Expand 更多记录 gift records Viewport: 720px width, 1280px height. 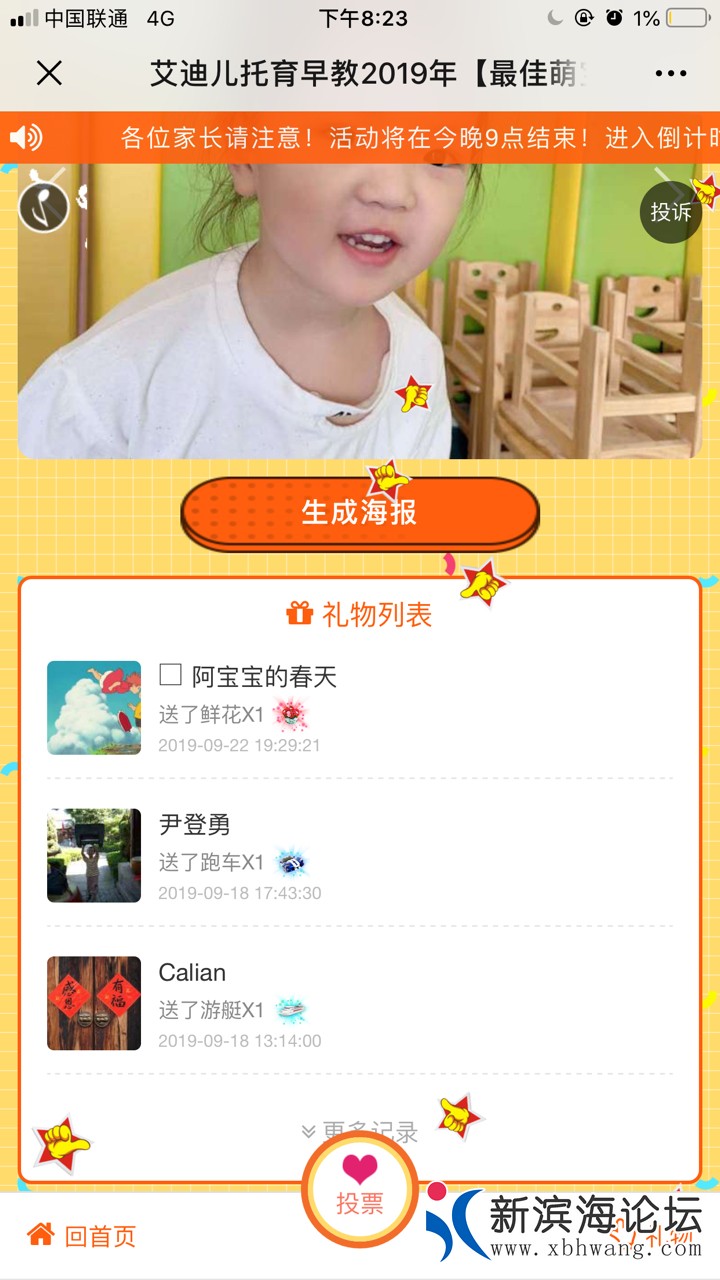[360, 1131]
